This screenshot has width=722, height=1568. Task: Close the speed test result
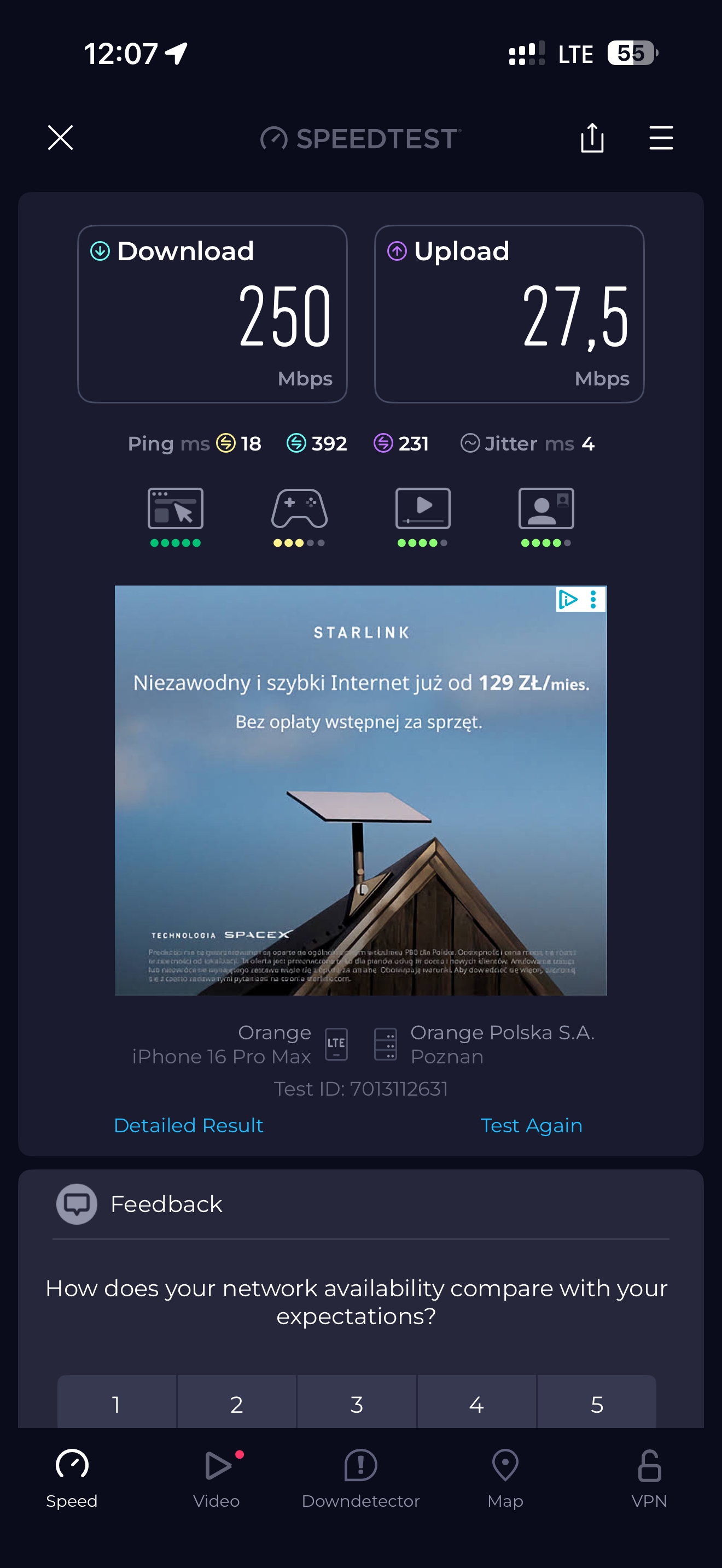click(60, 138)
